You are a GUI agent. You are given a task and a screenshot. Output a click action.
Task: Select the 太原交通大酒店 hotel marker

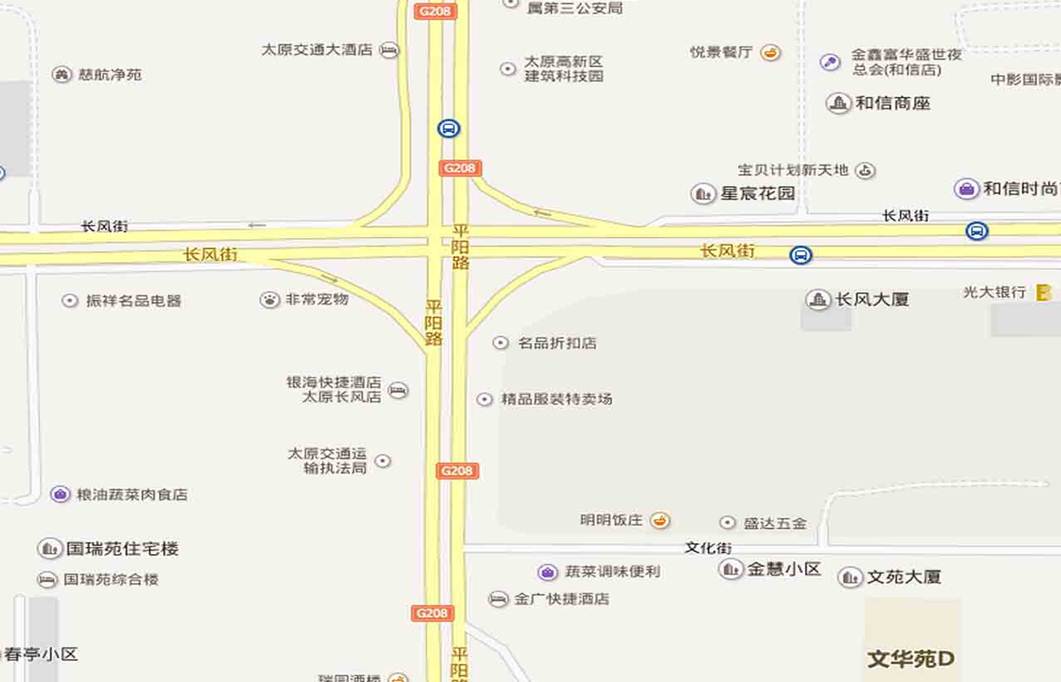click(389, 50)
